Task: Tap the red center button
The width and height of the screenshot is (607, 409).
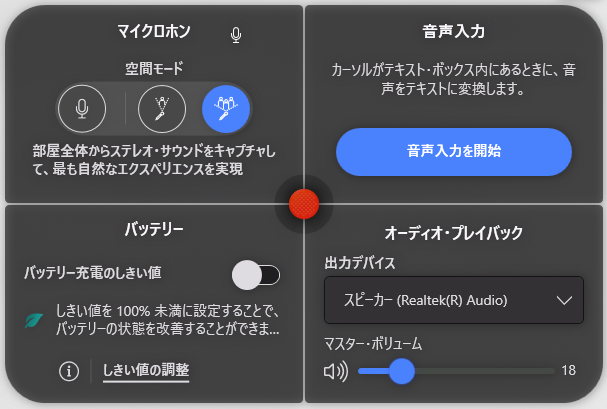Action: 303,204
